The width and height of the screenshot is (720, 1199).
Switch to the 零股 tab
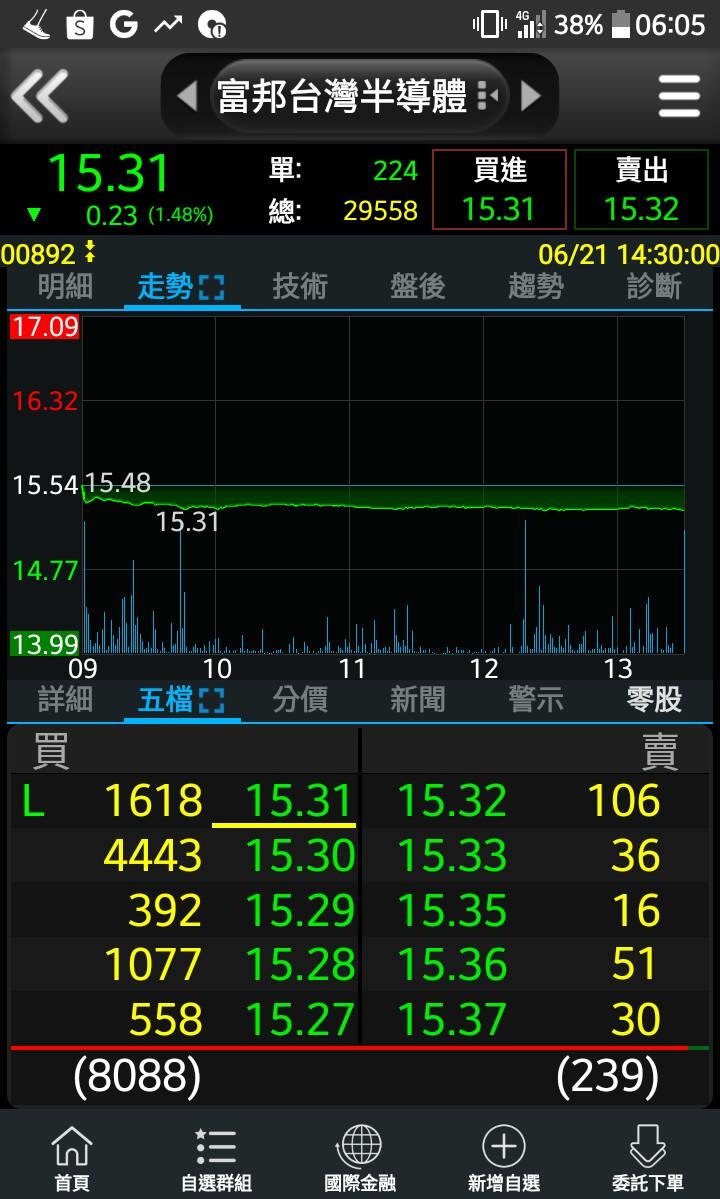(x=654, y=699)
